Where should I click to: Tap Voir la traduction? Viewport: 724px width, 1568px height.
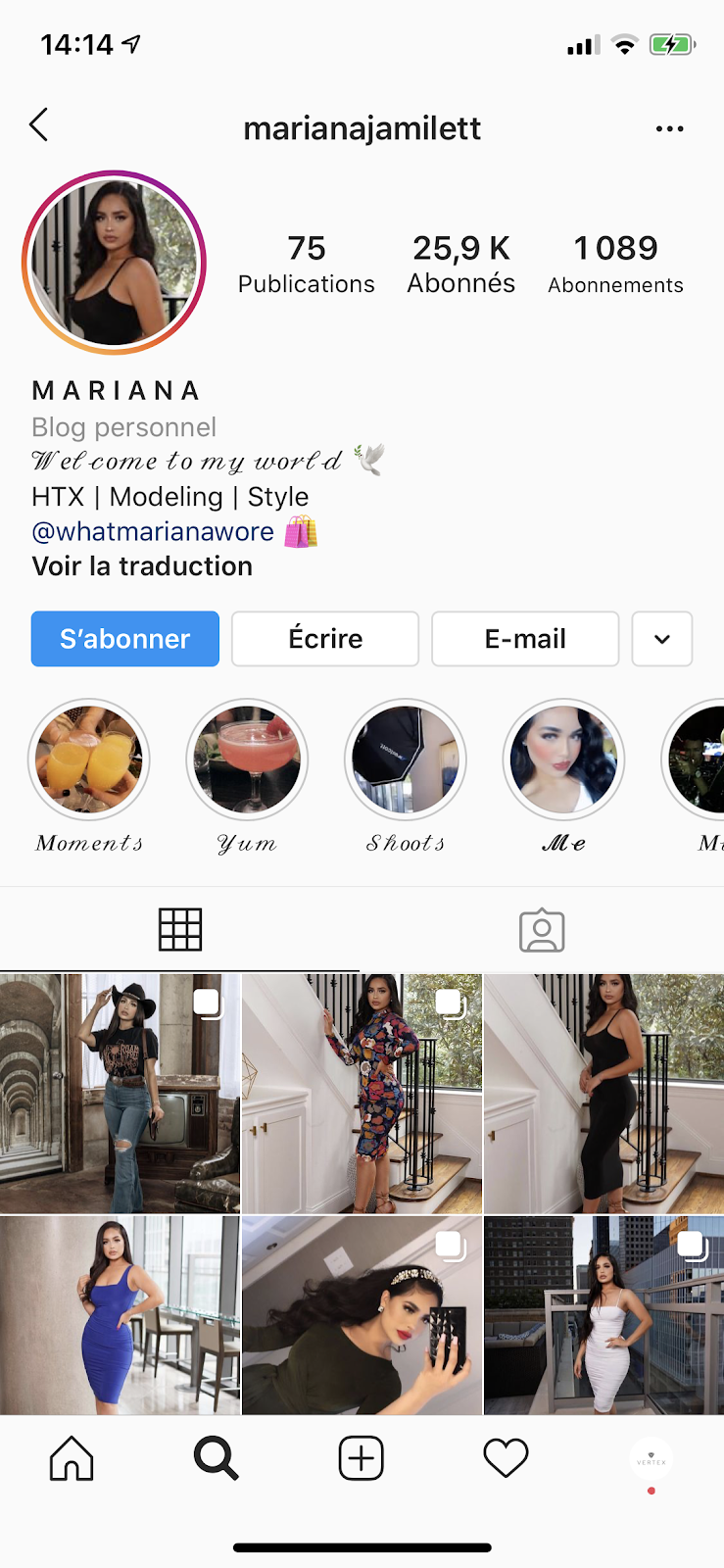tap(142, 566)
